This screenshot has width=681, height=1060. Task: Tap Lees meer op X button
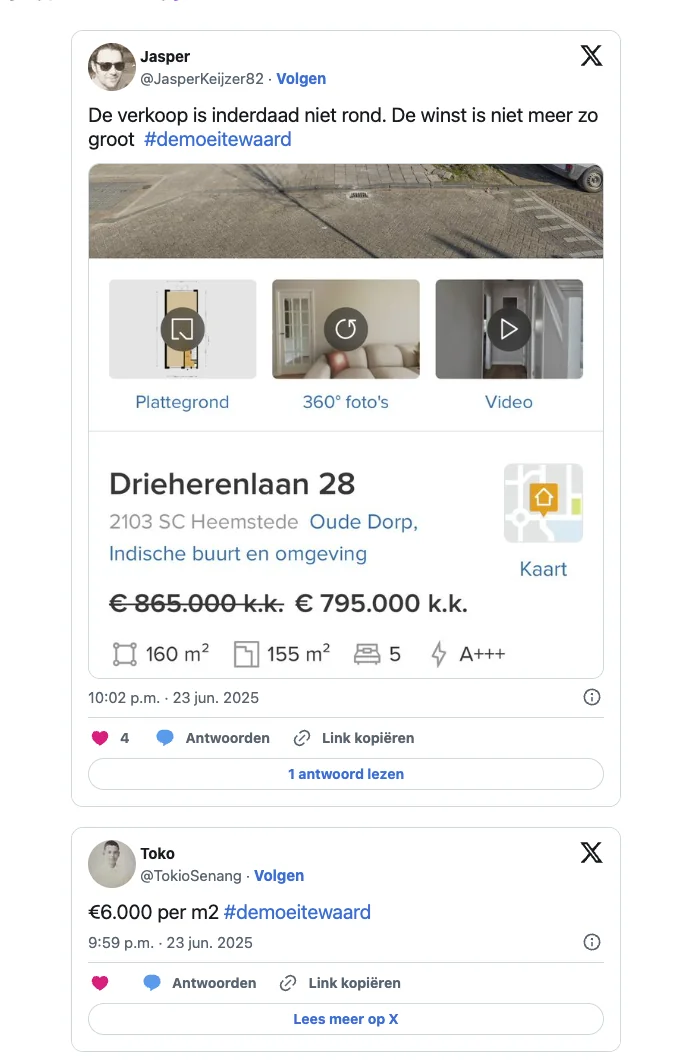click(x=346, y=1019)
